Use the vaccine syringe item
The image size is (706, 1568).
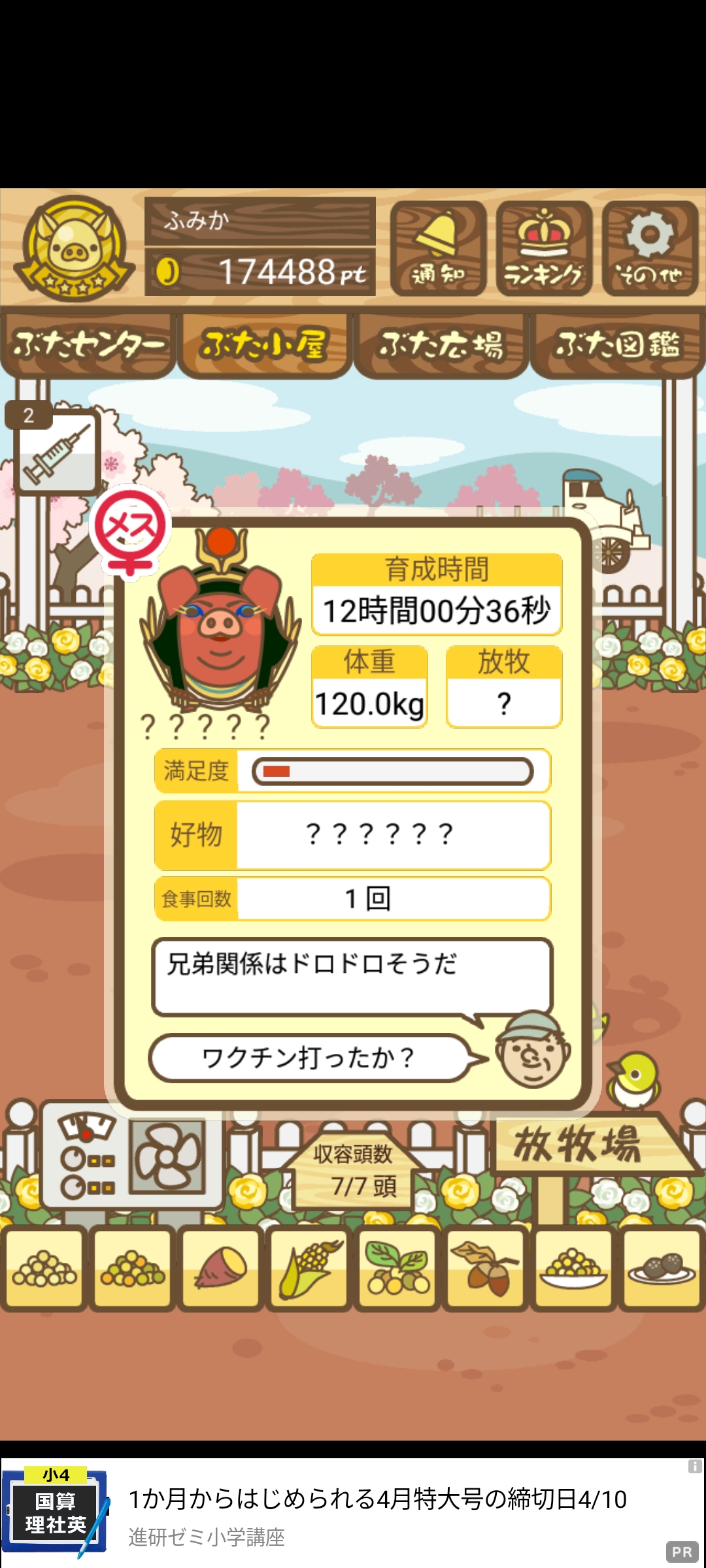(57, 452)
